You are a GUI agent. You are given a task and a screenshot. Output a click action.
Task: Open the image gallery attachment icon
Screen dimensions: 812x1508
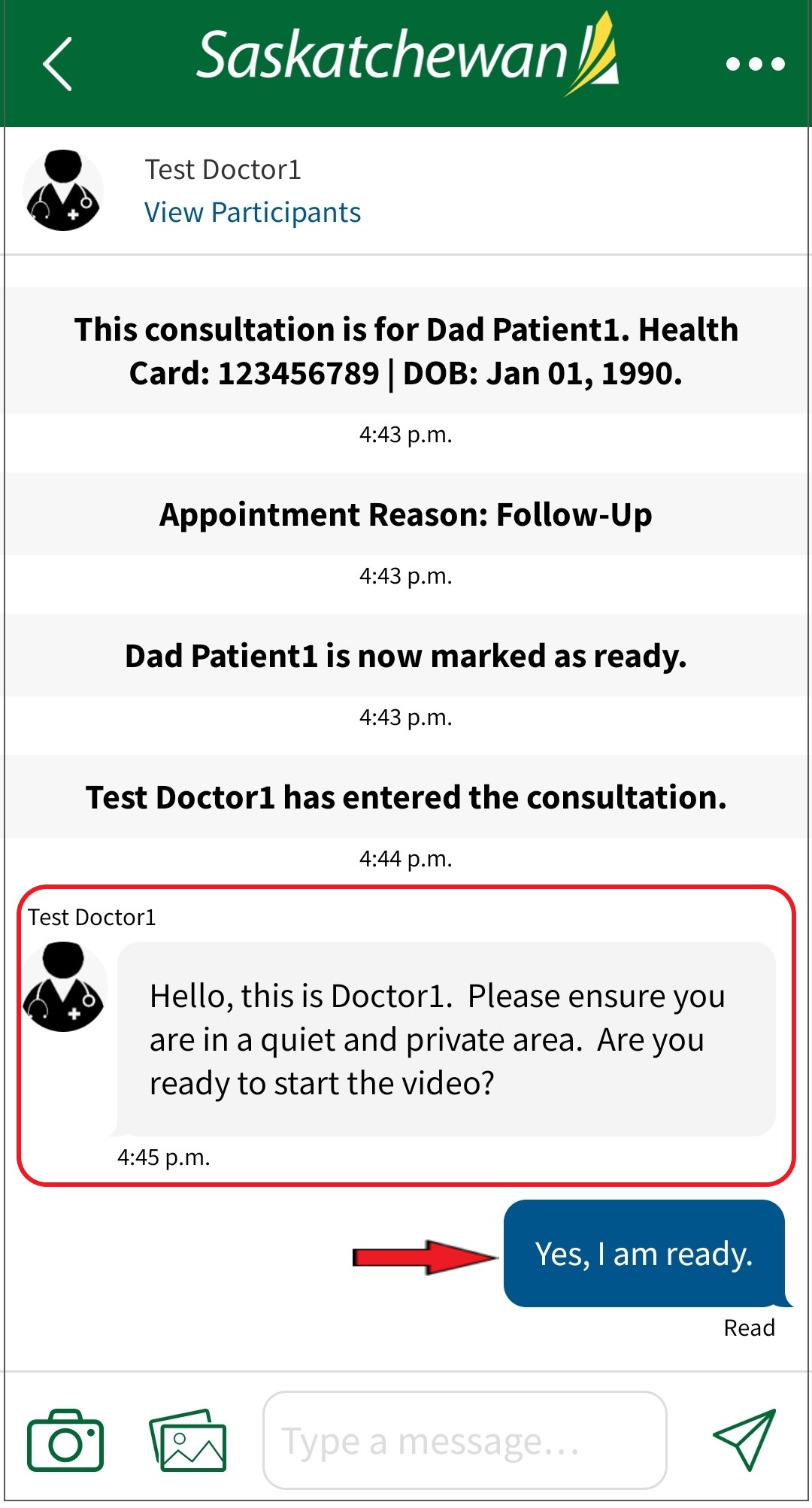pos(188,1440)
